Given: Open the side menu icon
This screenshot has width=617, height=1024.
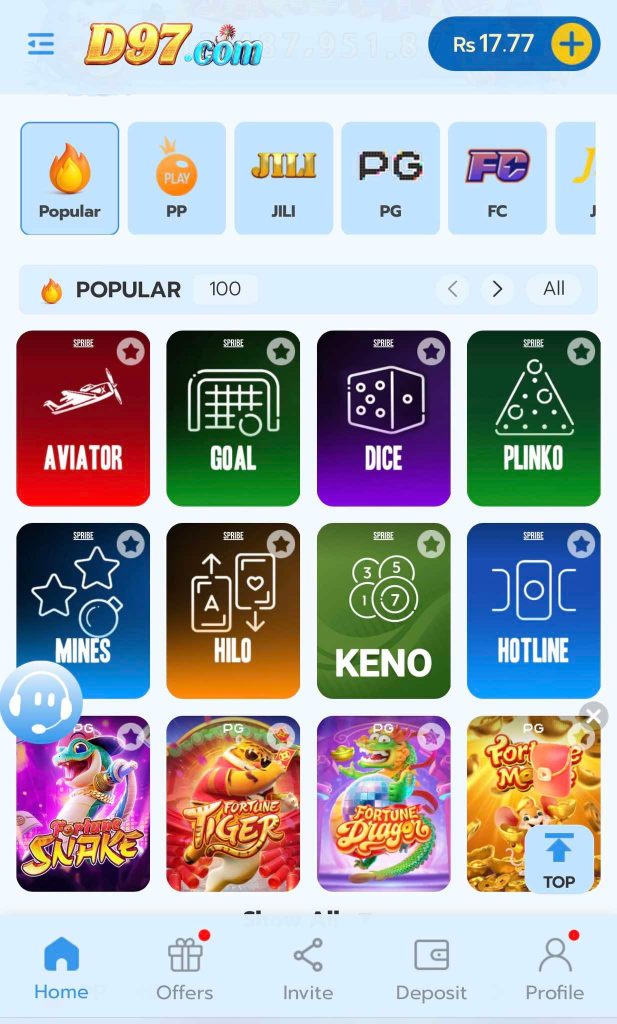Looking at the screenshot, I should [x=41, y=44].
